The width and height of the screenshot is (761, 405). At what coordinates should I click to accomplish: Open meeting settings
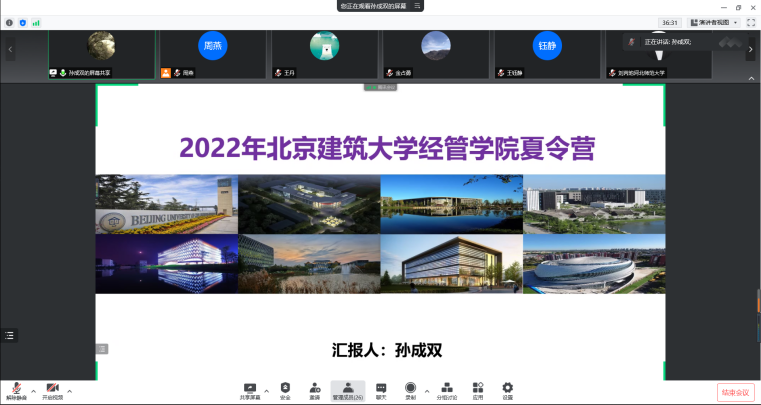tap(507, 390)
